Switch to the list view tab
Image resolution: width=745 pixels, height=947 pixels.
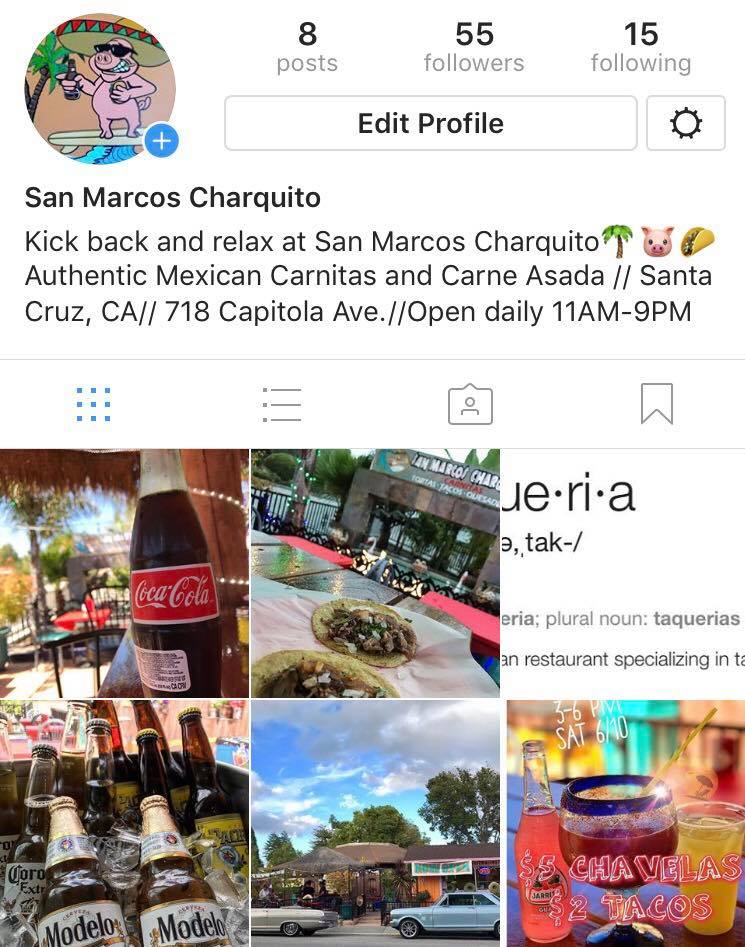pyautogui.click(x=281, y=405)
